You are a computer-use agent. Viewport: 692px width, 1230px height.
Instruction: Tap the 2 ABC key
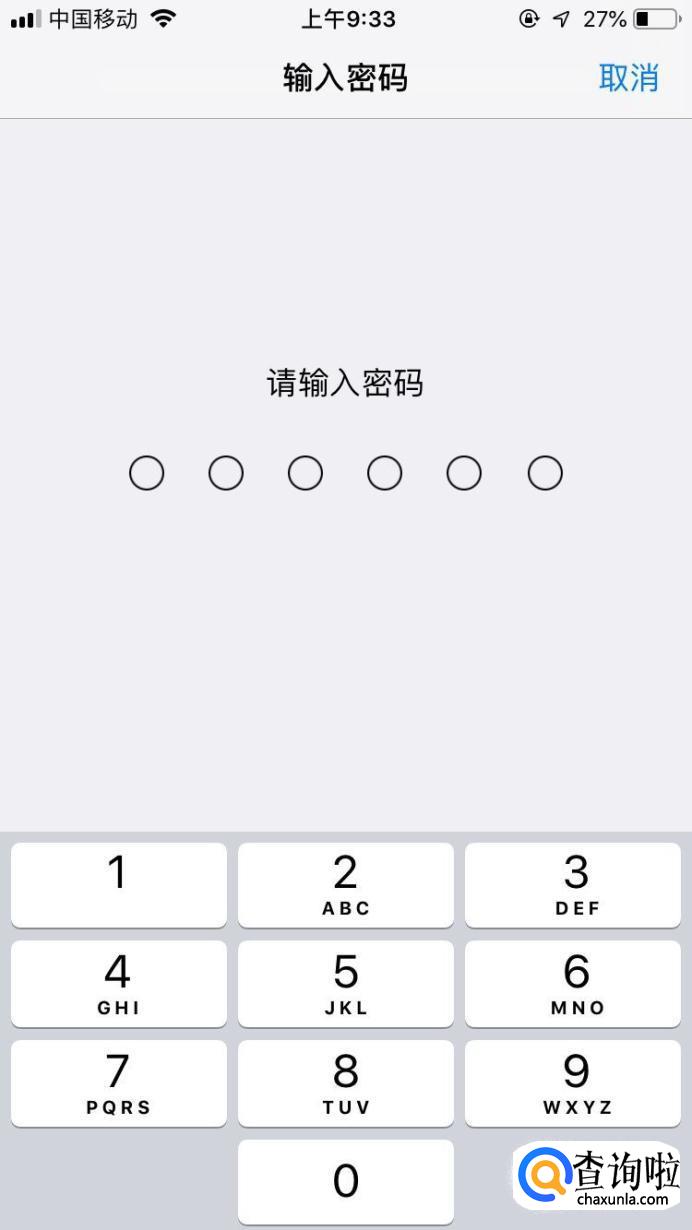346,884
